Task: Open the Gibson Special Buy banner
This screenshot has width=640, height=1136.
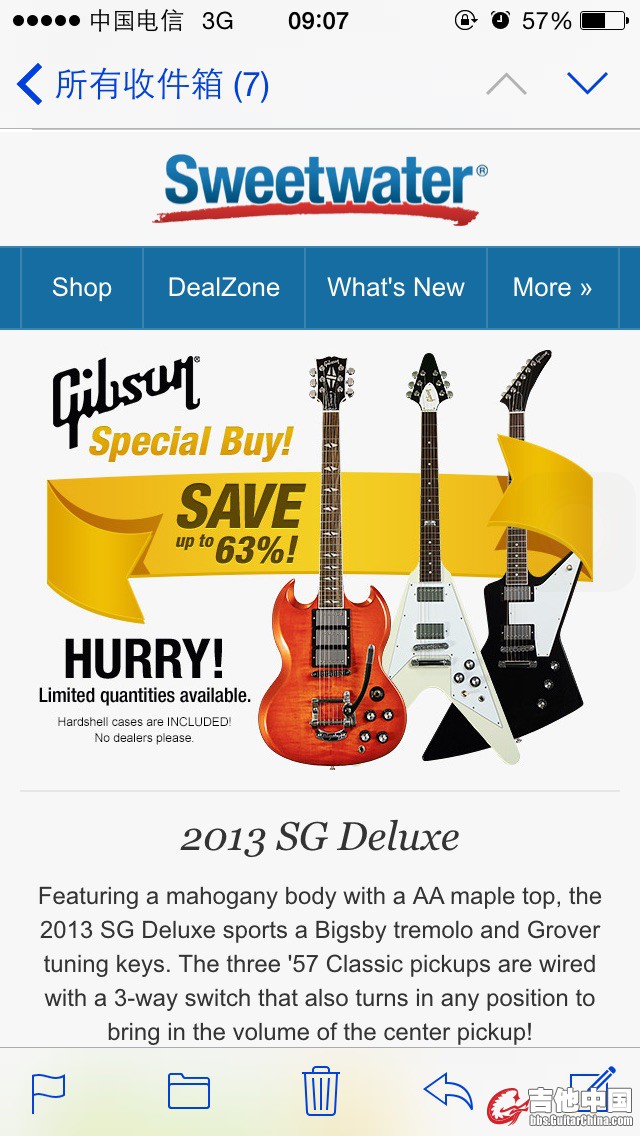Action: tap(320, 560)
